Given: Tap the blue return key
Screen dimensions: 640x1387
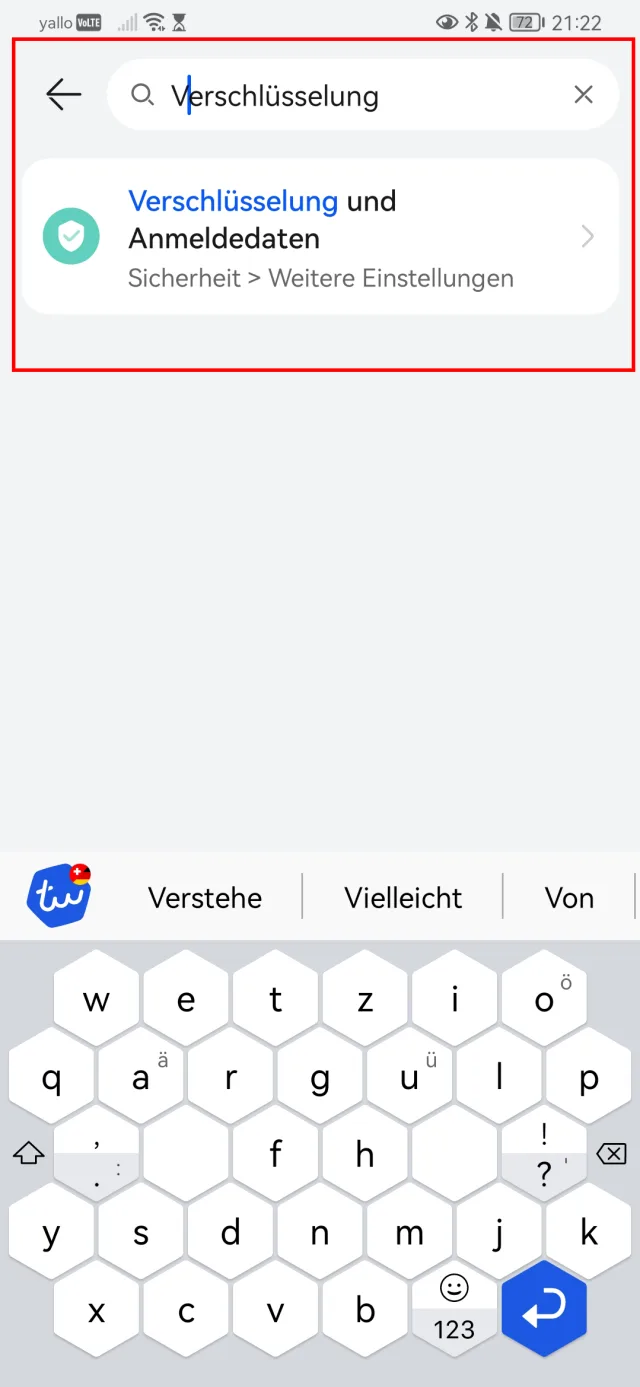Looking at the screenshot, I should pyautogui.click(x=545, y=1308).
